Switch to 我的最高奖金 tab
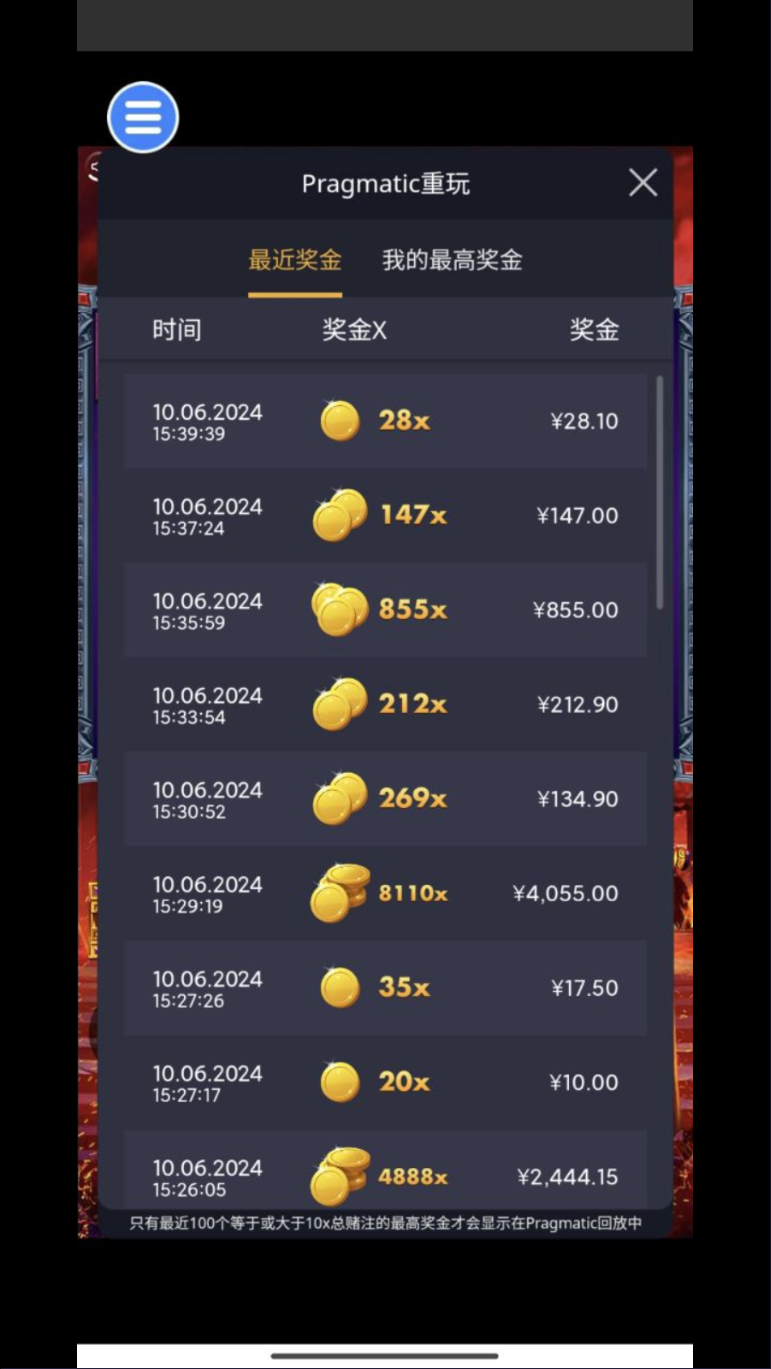771x1369 pixels. (x=452, y=261)
